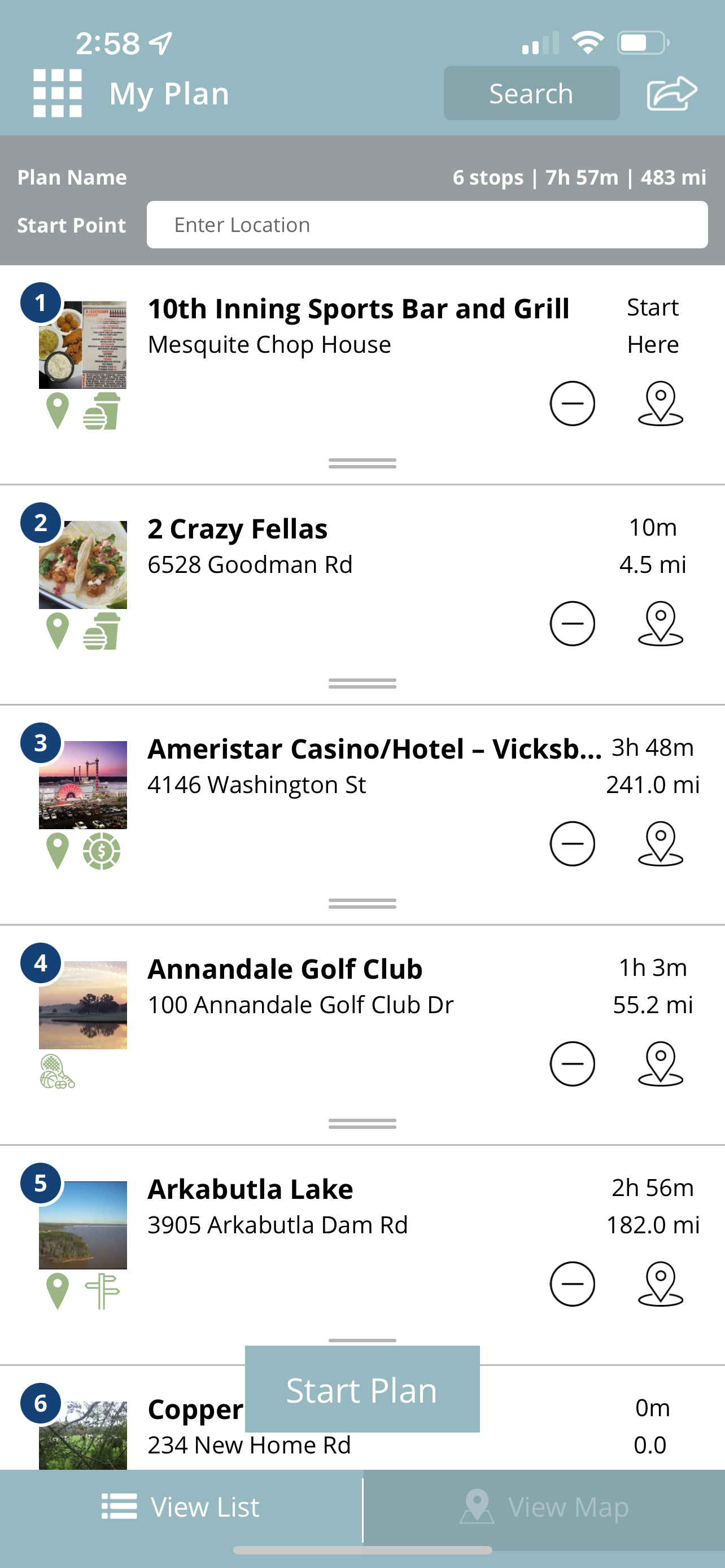This screenshot has width=725, height=1568.
Task: Show 2 Crazy Fellas on map
Action: (660, 623)
